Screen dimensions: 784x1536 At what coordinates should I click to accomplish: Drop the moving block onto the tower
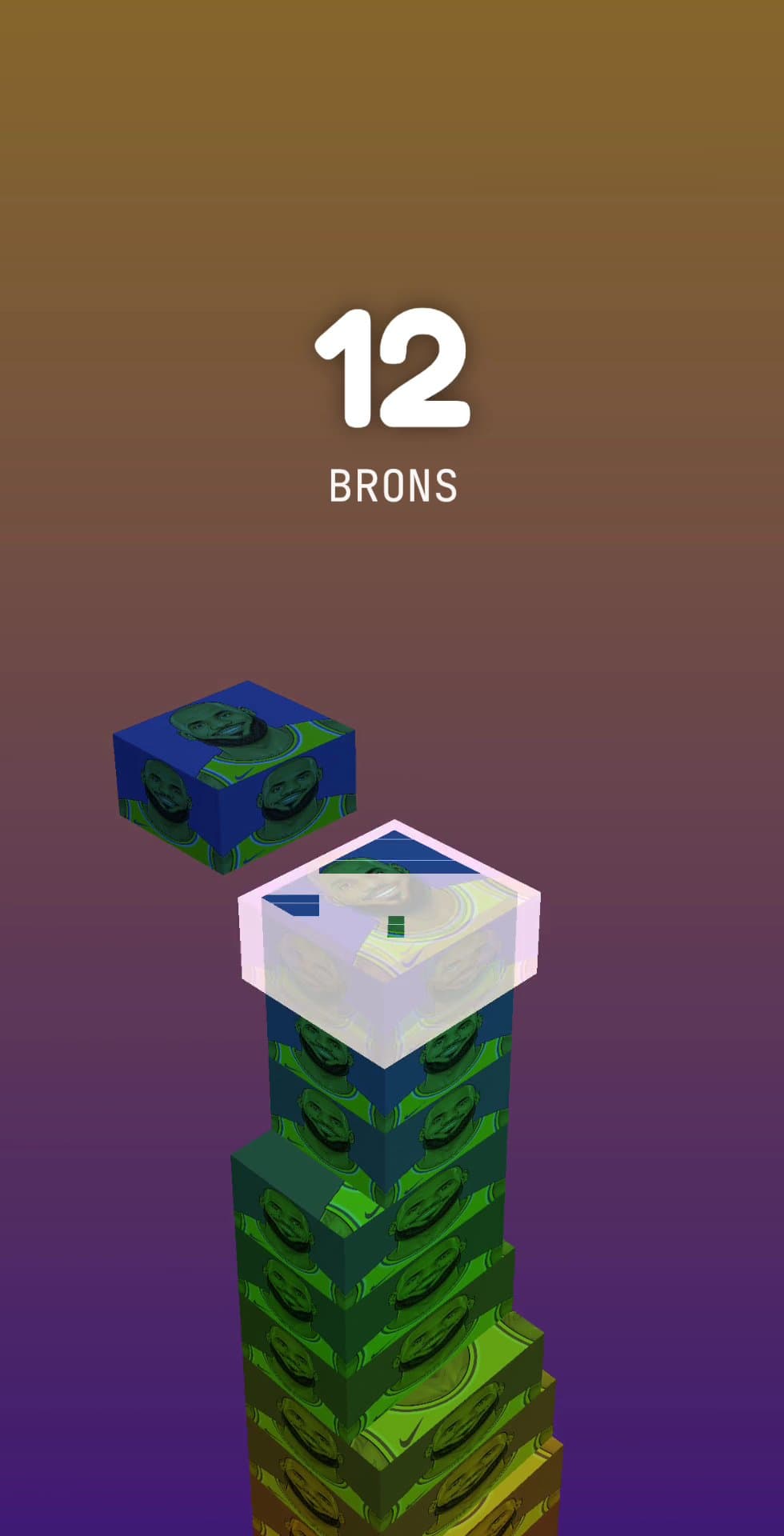(234, 776)
